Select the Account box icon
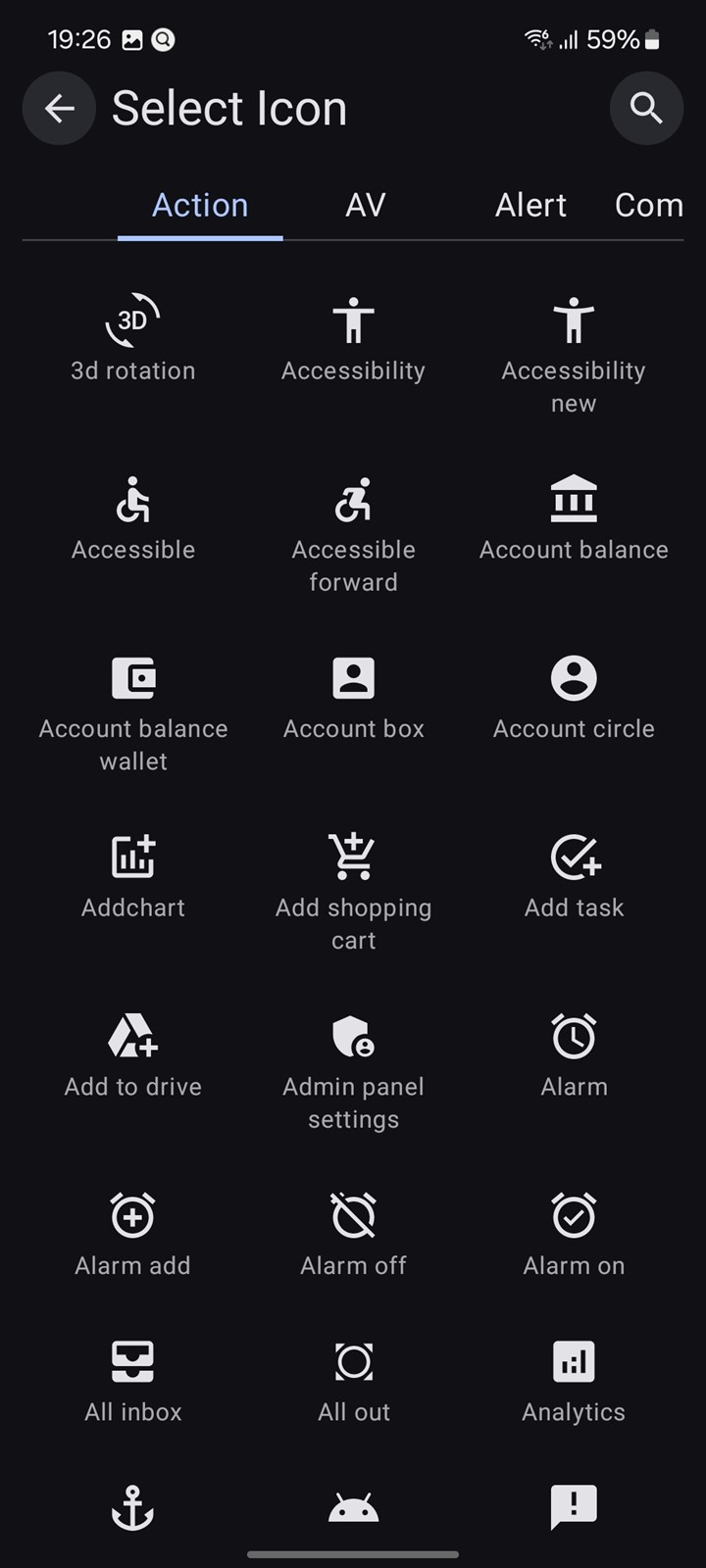This screenshot has width=706, height=1568. pos(353,678)
